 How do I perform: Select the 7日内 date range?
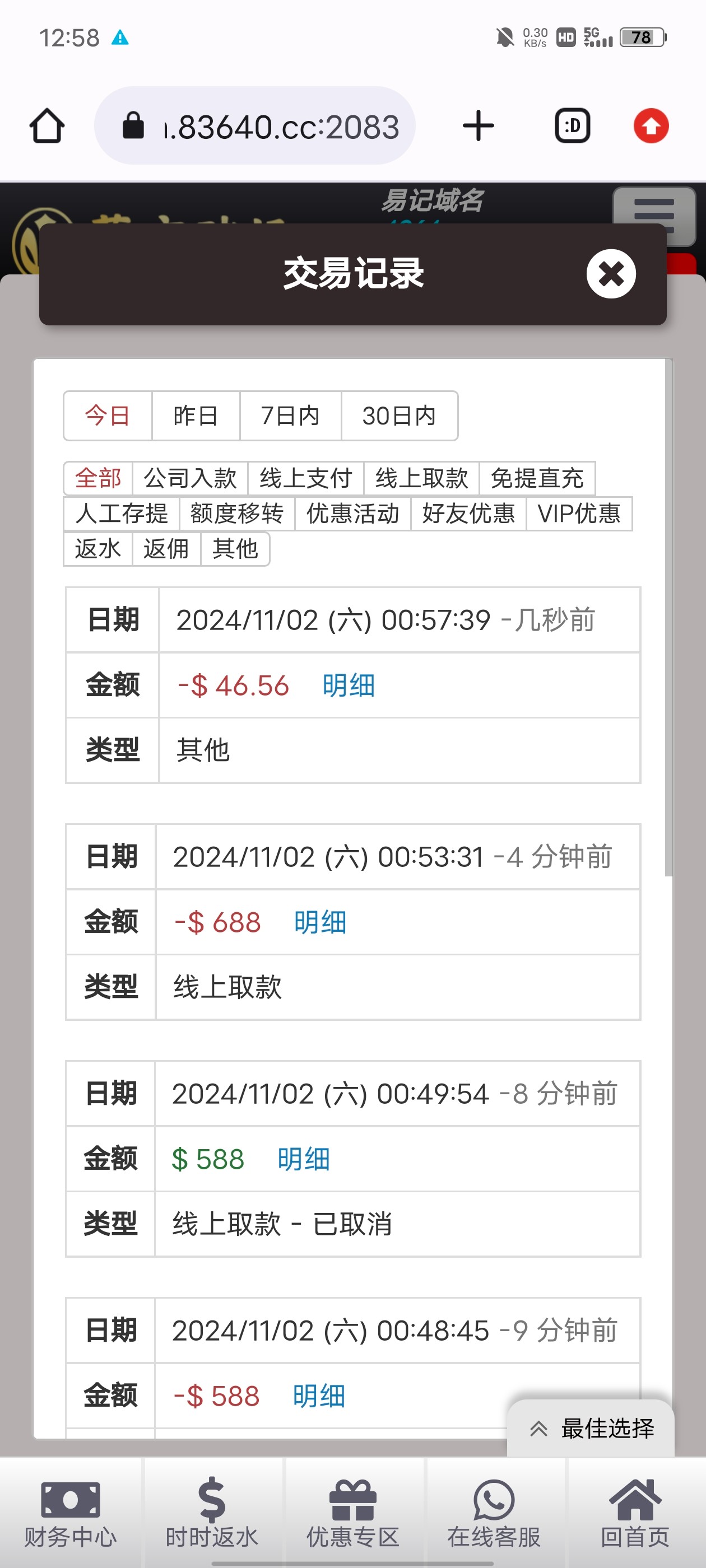tap(290, 416)
